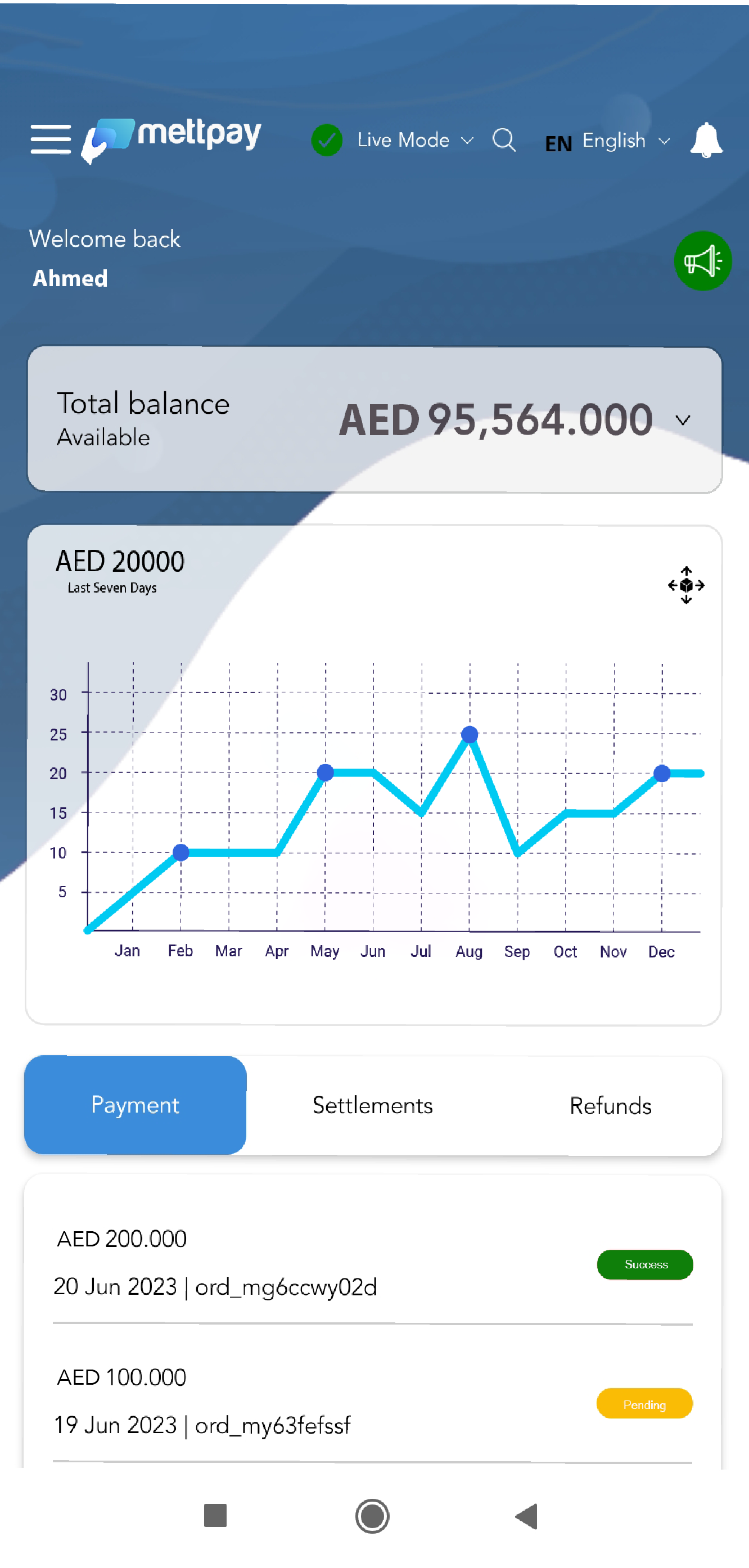Viewport: 749px width, 1568px height.
Task: Expand the Total balance chevron
Action: click(683, 420)
